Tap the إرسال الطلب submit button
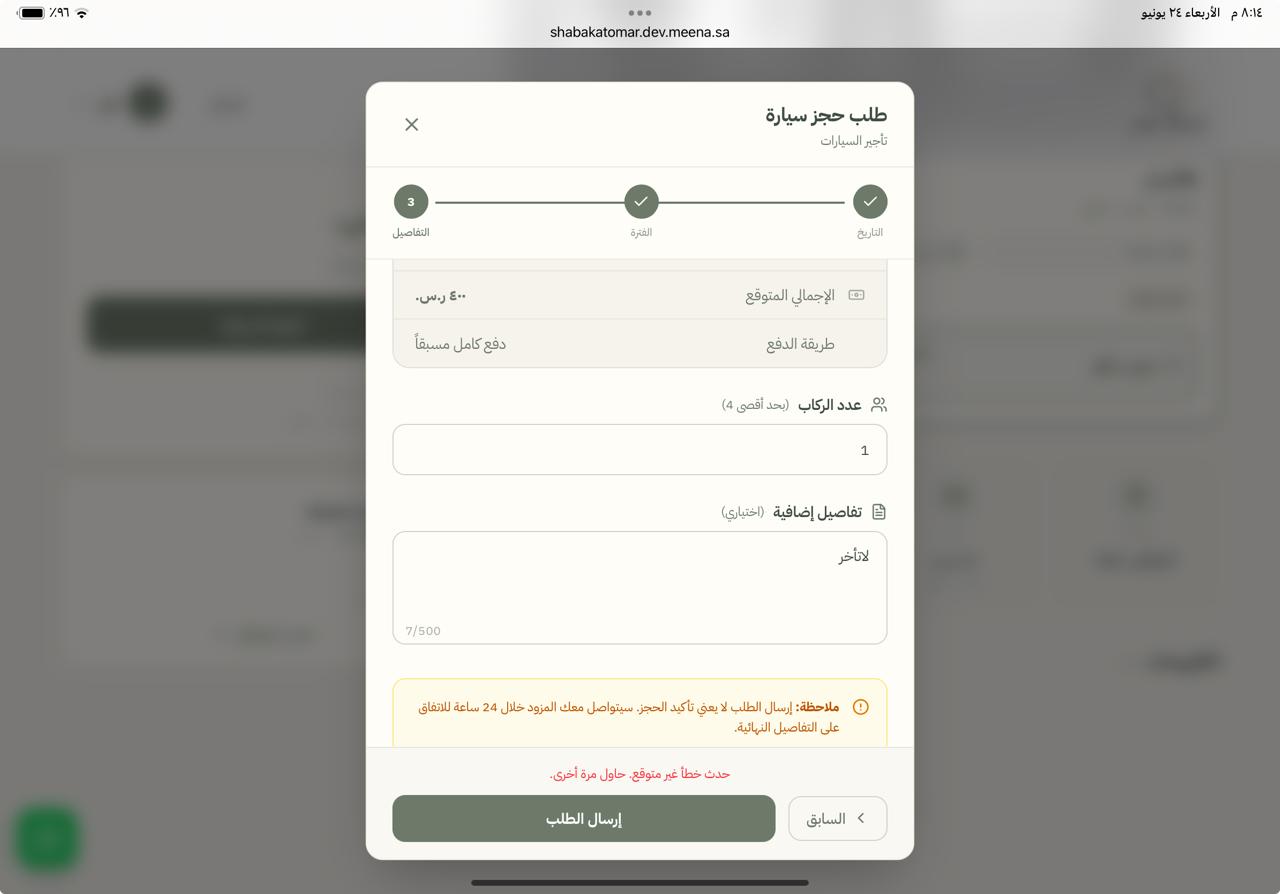1280x894 pixels. [x=584, y=818]
